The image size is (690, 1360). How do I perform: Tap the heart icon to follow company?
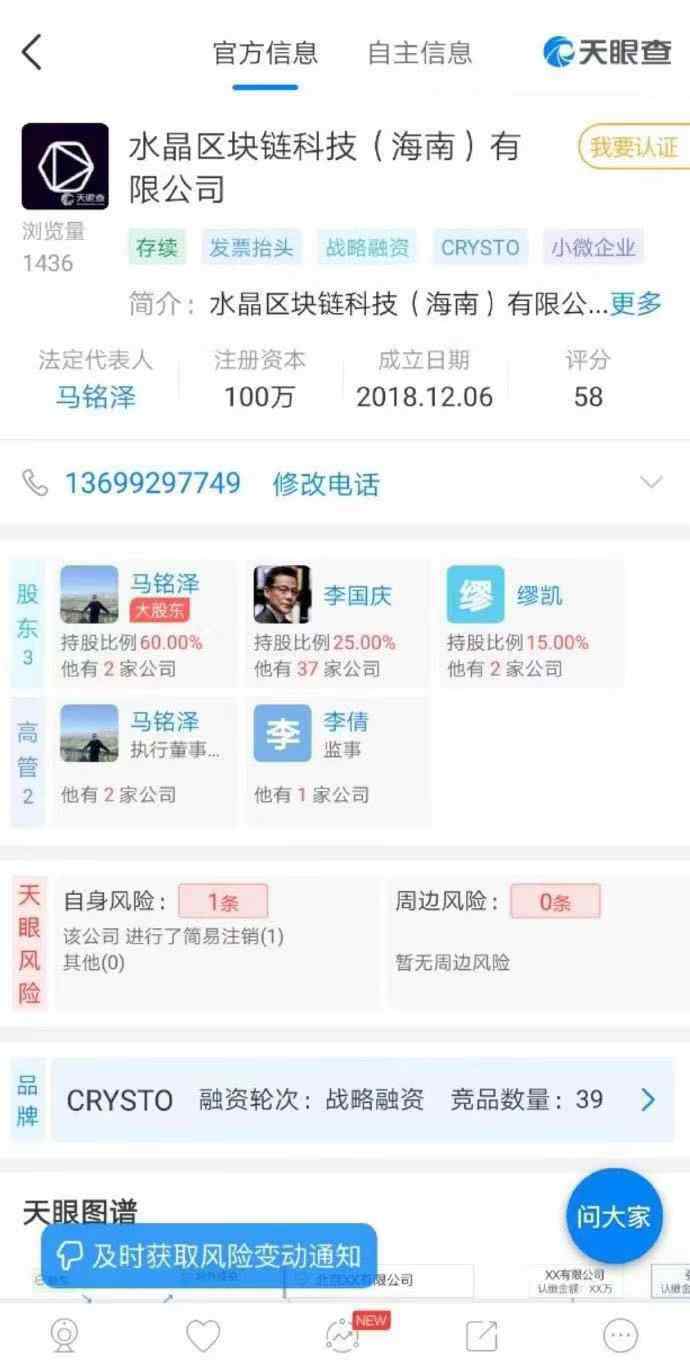point(203,1334)
